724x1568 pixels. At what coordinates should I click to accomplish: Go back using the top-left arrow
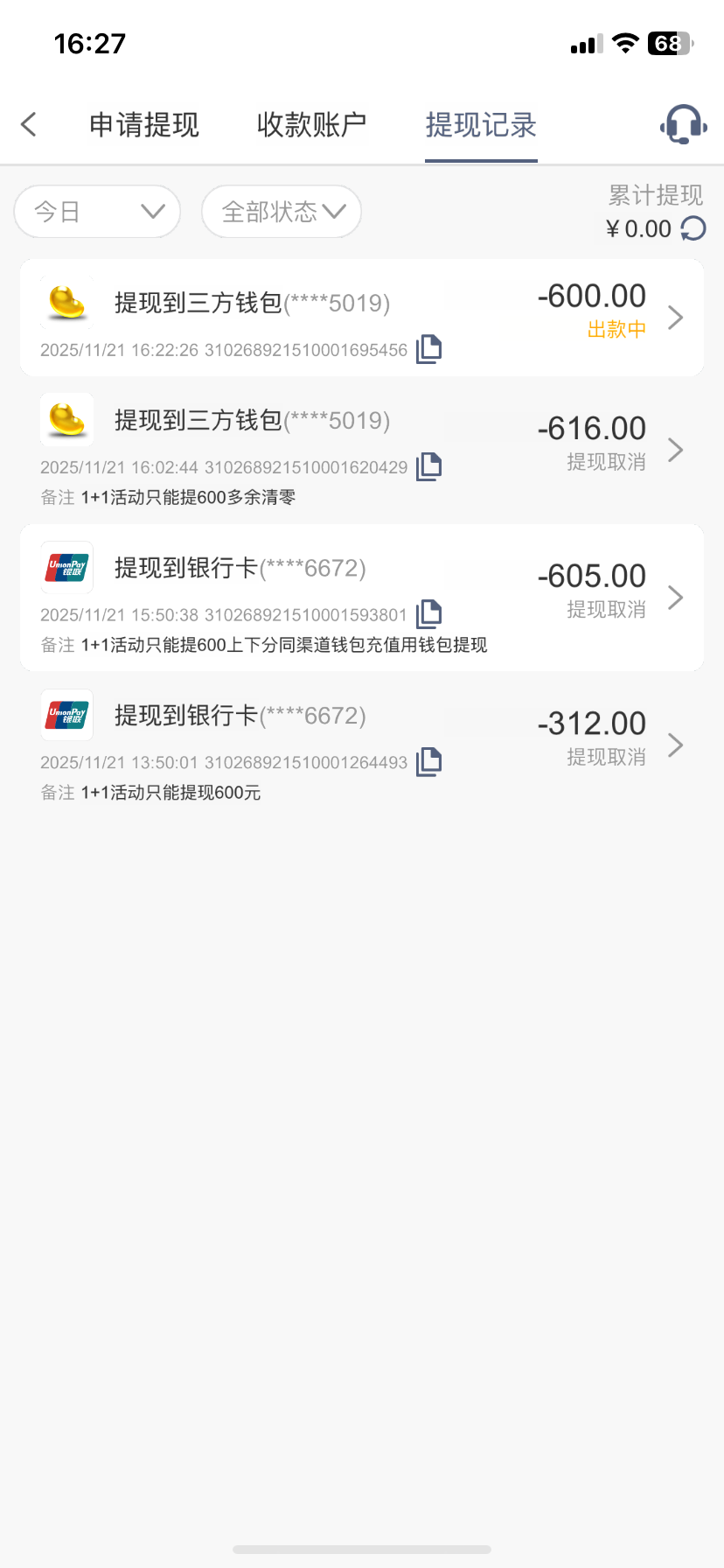29,124
